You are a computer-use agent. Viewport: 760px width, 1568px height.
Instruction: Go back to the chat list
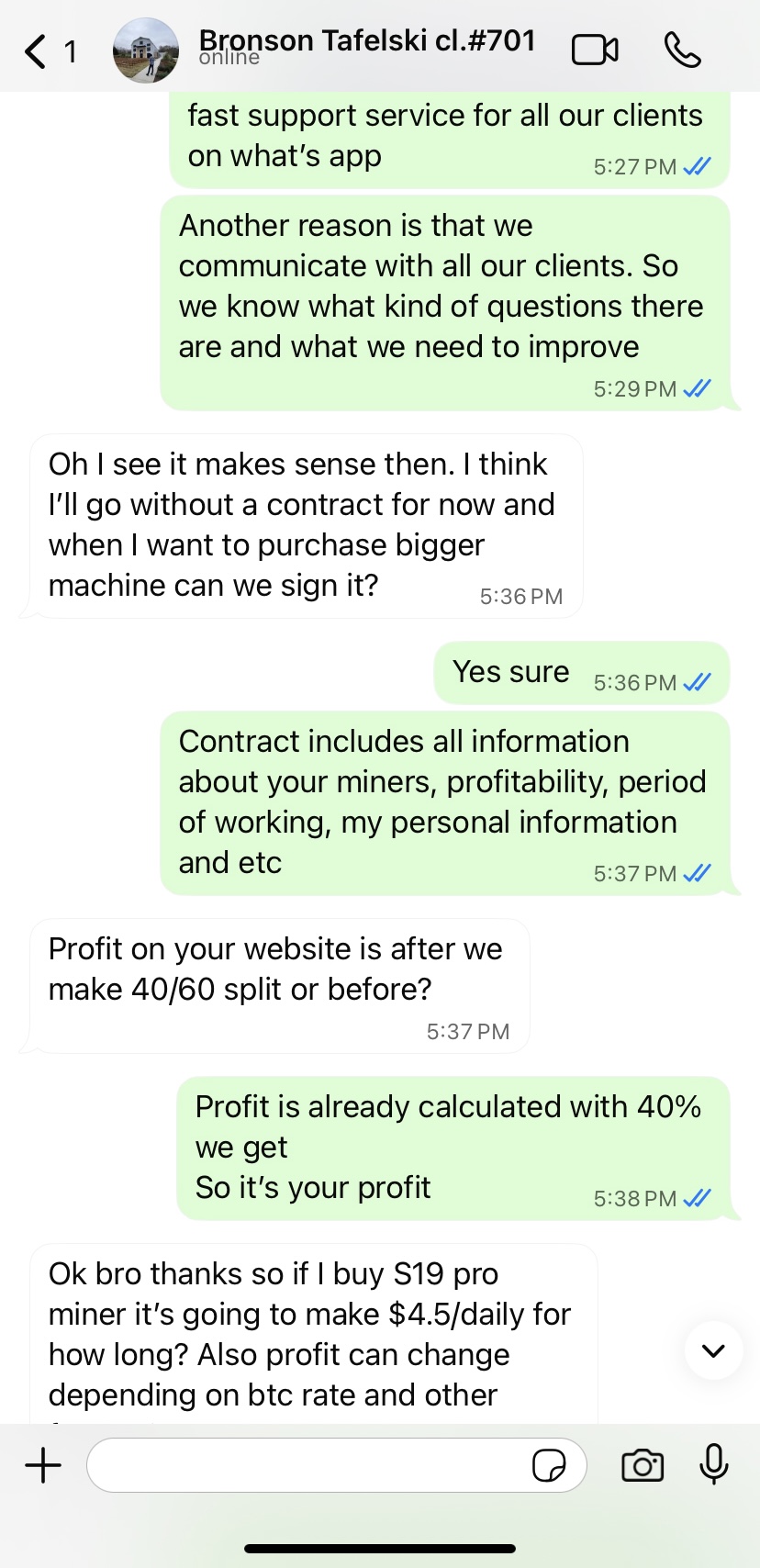click(37, 51)
